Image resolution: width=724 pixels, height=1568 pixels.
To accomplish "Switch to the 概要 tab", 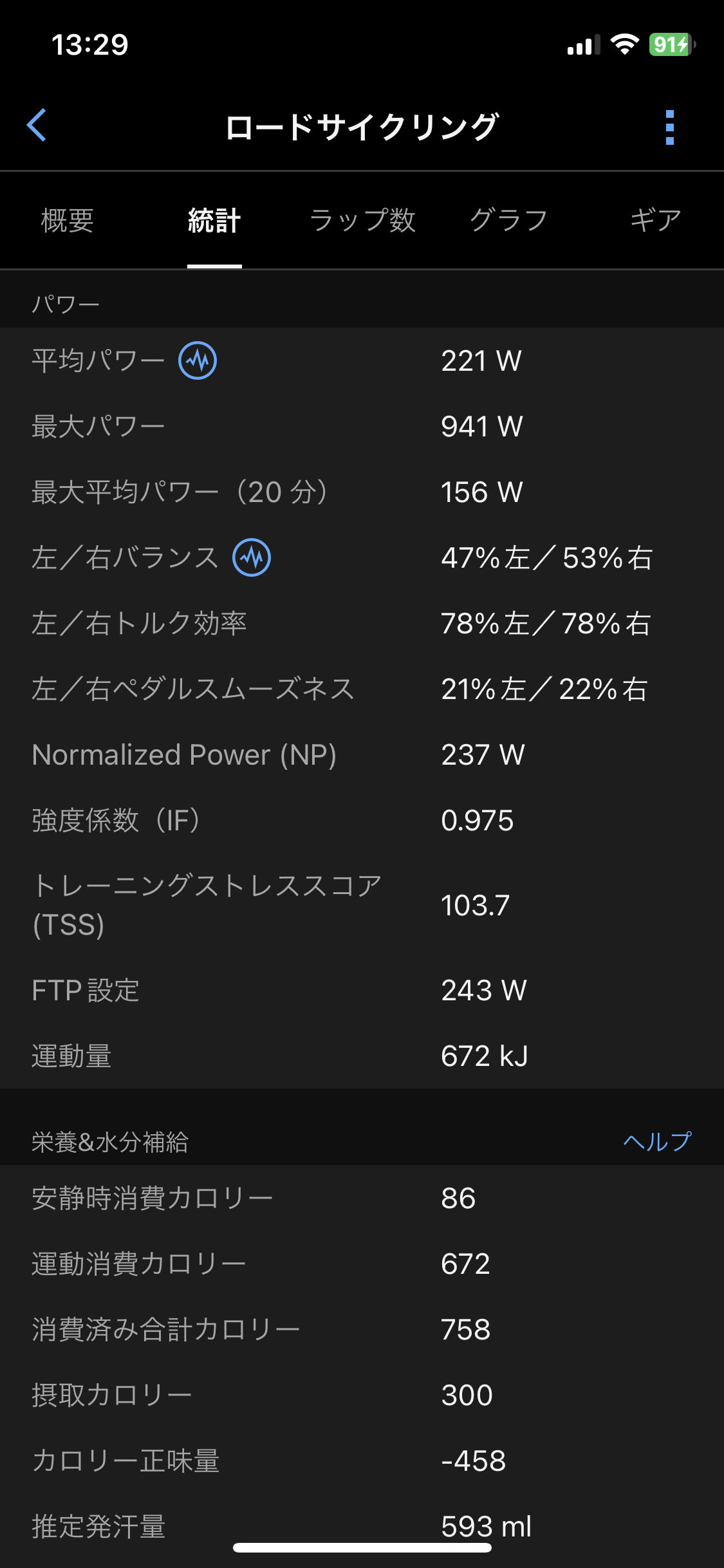I will [x=68, y=220].
